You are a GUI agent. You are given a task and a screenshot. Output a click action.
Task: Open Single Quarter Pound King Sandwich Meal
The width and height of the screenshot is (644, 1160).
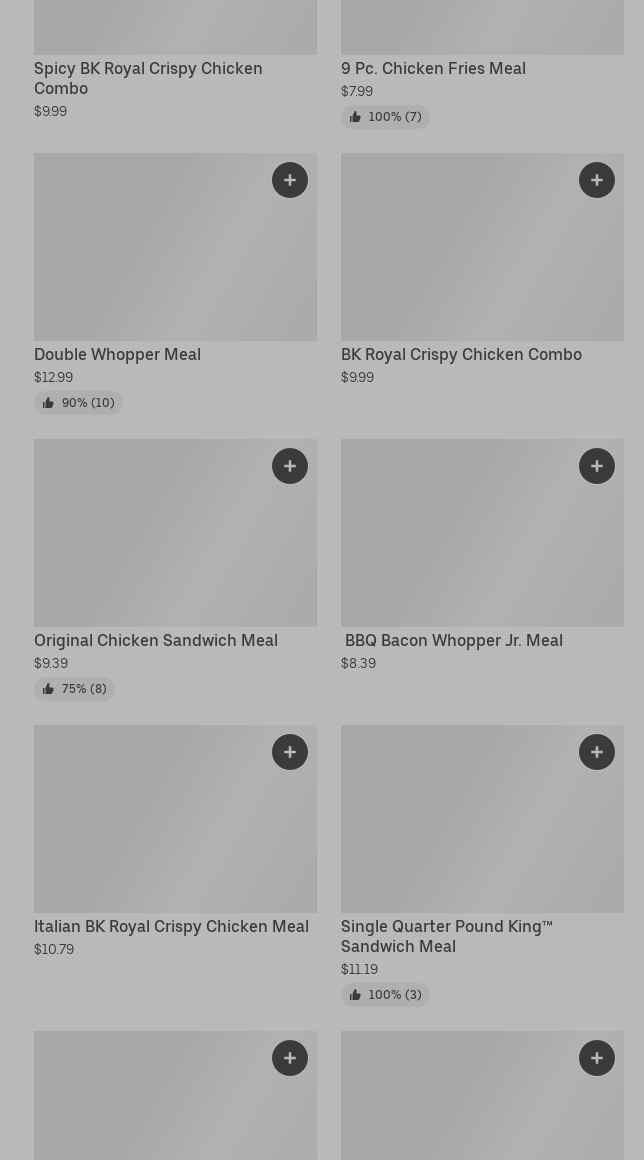pyautogui.click(x=446, y=936)
